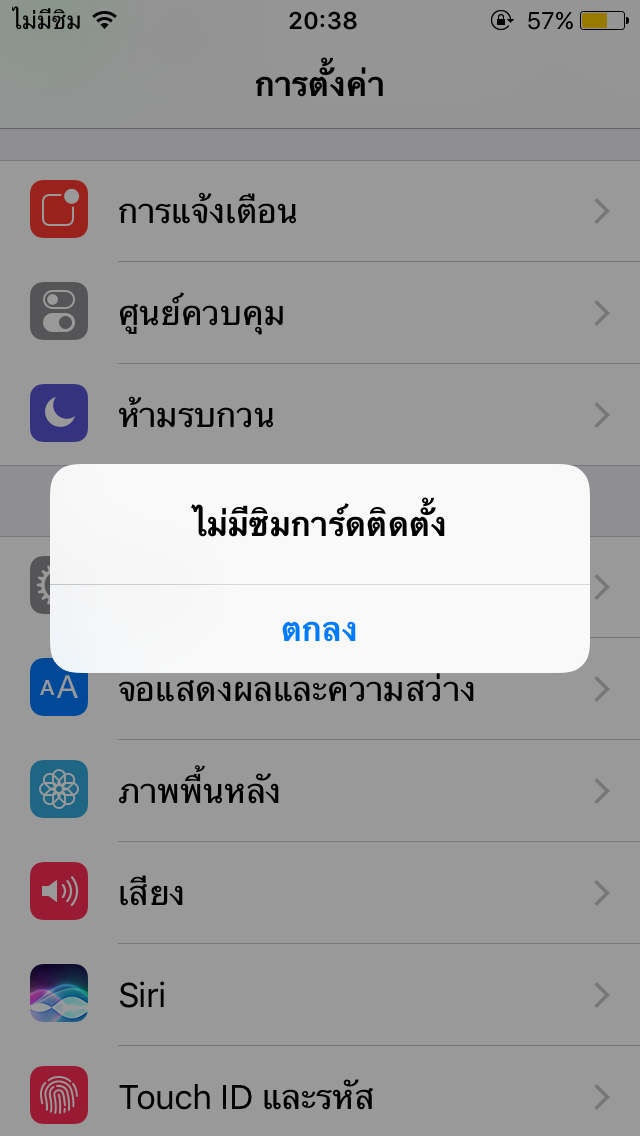
Task: Open เสียง settings
Action: 320,893
